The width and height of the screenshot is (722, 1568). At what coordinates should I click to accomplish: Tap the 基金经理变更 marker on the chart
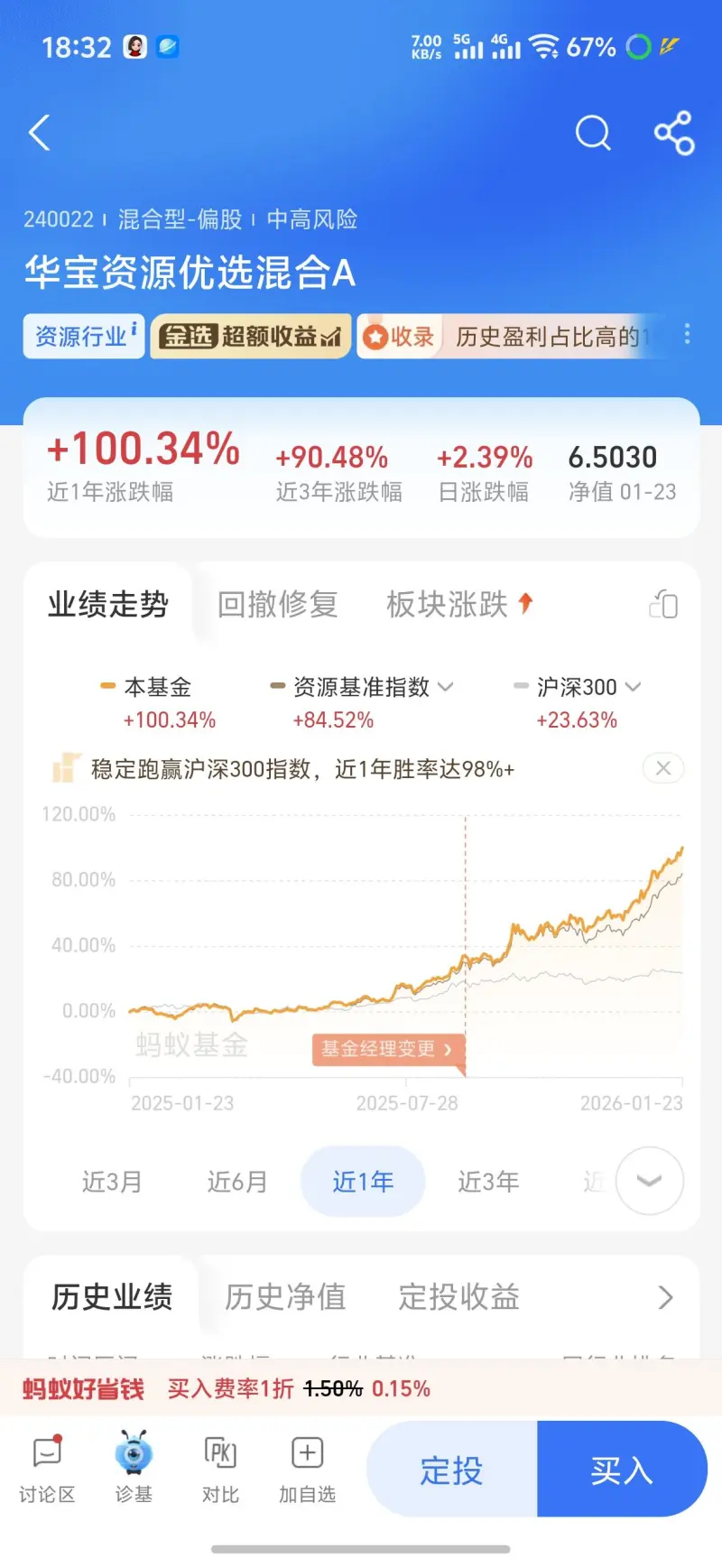[x=388, y=1049]
